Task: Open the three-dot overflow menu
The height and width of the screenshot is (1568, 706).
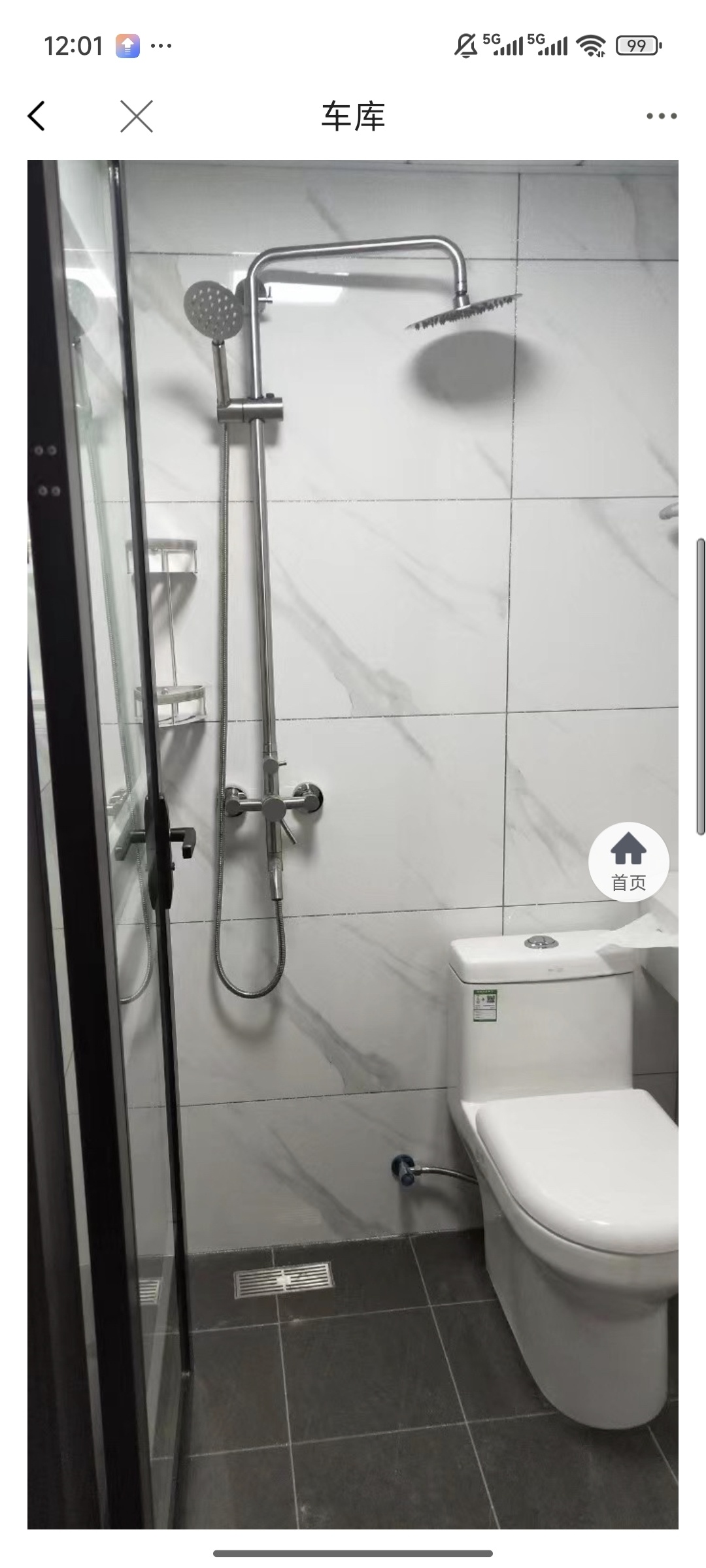Action: pyautogui.click(x=661, y=116)
